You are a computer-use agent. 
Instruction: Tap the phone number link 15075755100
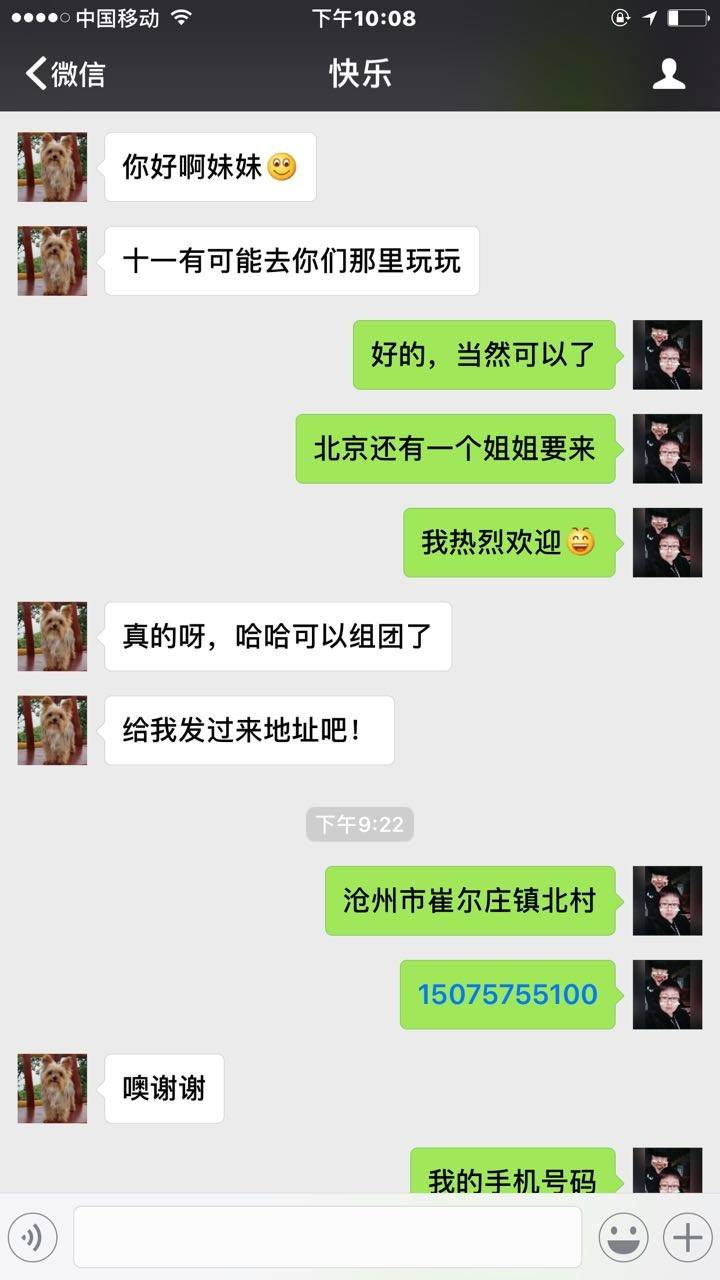tap(507, 995)
